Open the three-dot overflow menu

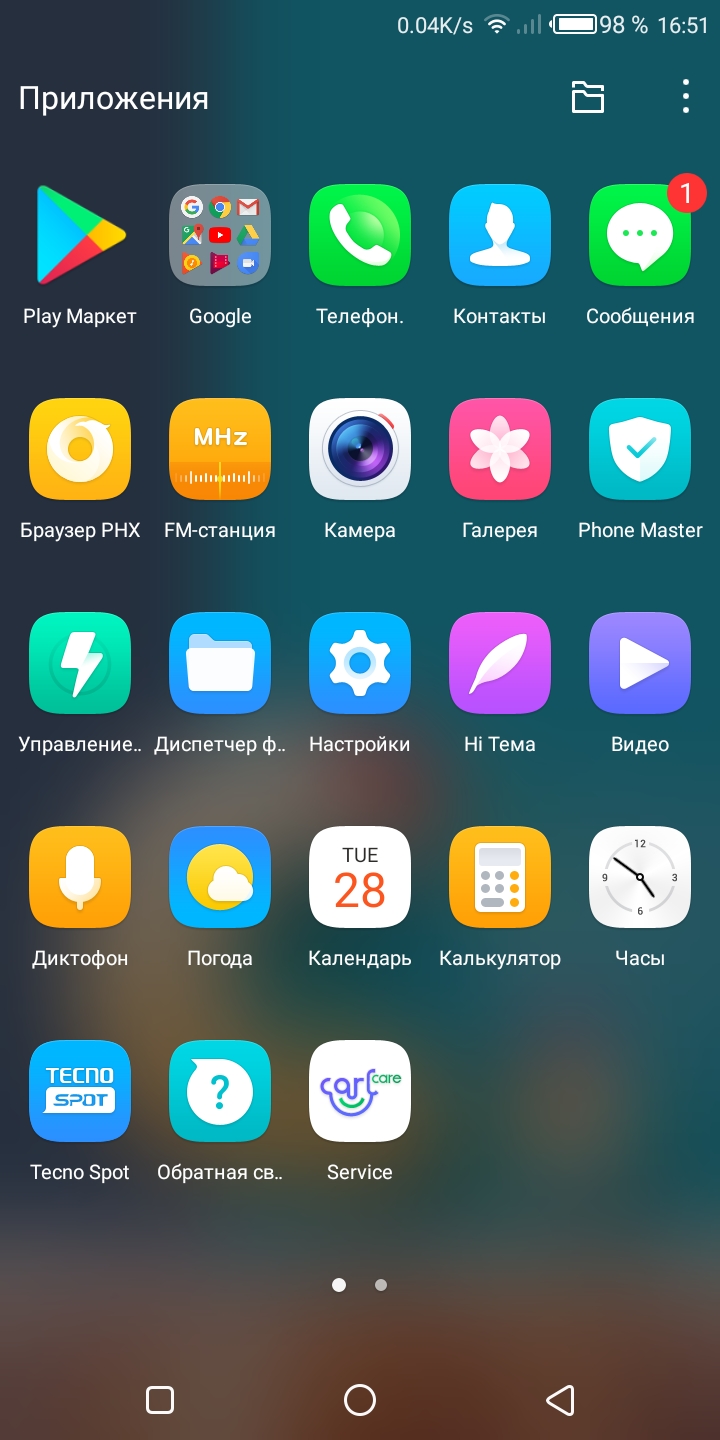[x=685, y=97]
